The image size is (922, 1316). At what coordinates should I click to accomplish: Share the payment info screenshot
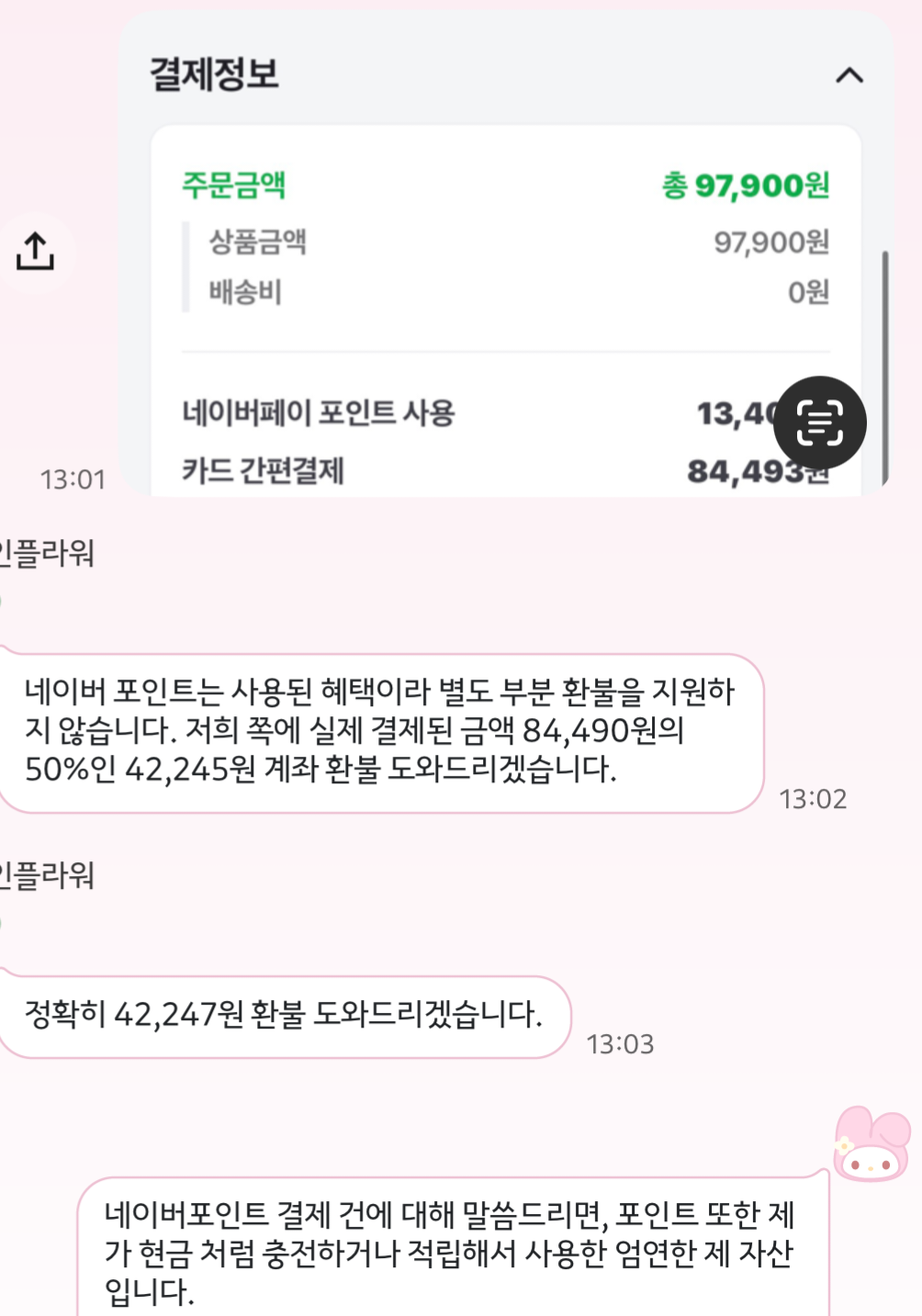tap(36, 252)
